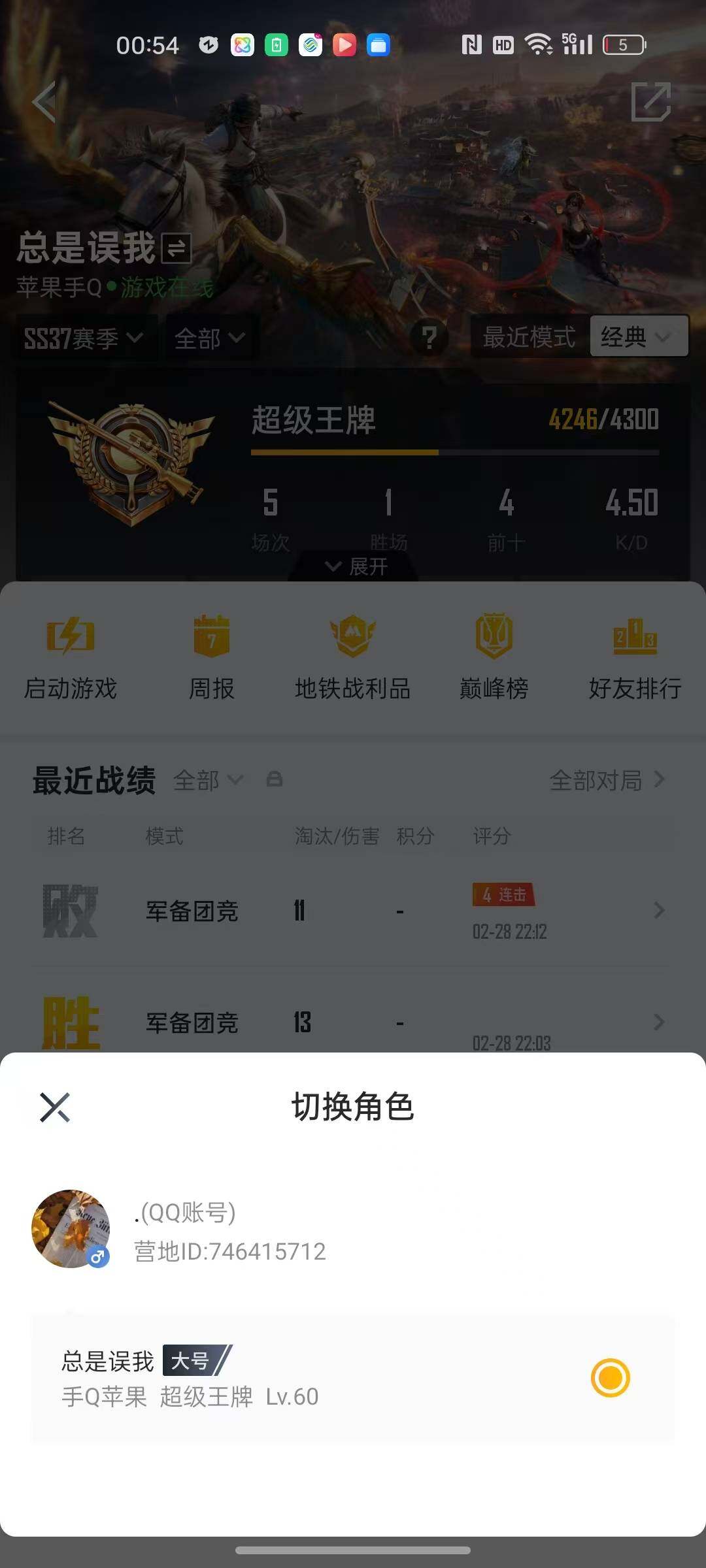The height and width of the screenshot is (1568, 706).
Task: Check 好友排行 friend rankings
Action: point(635,657)
